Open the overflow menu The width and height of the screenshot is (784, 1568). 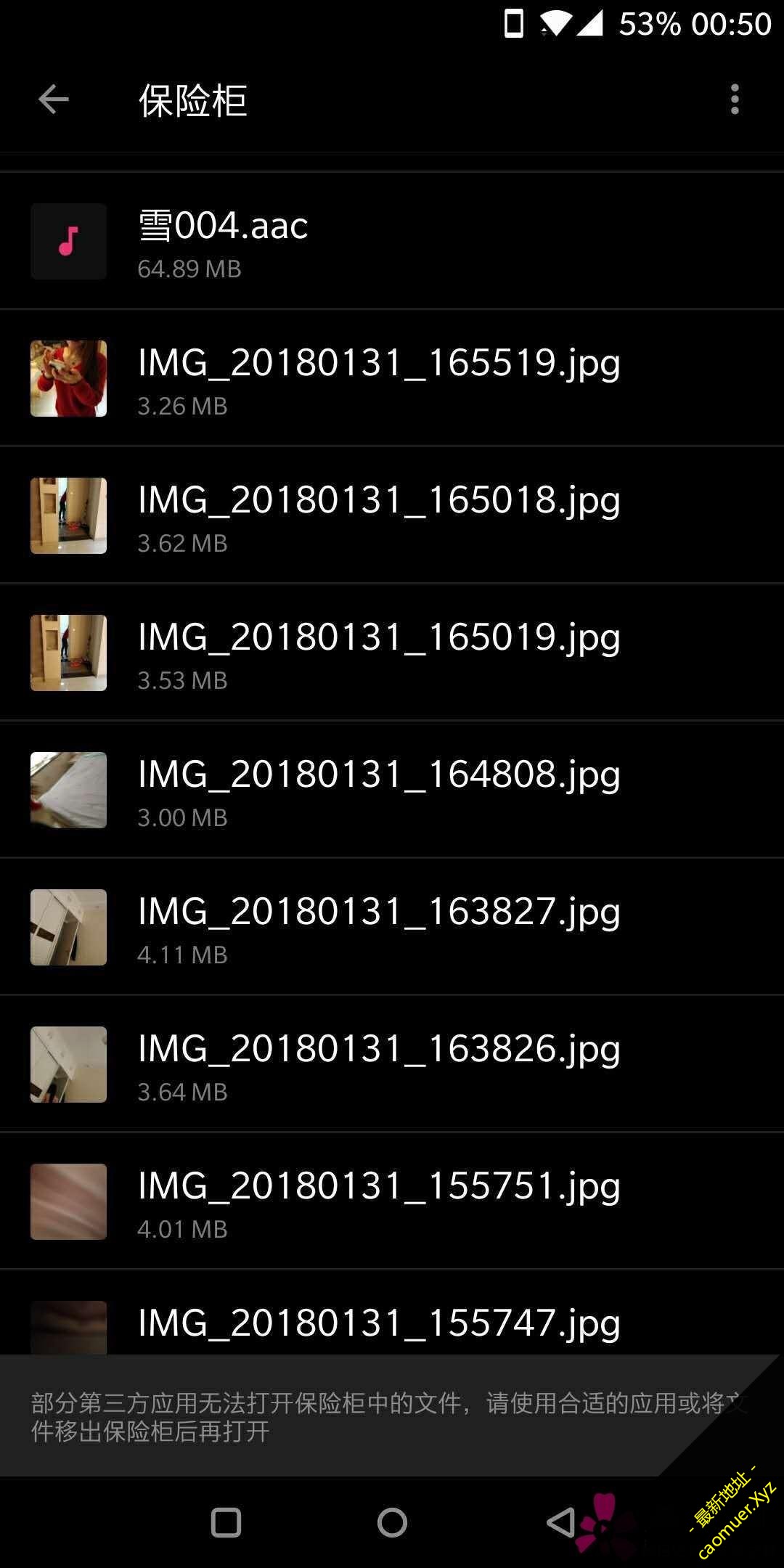click(735, 99)
